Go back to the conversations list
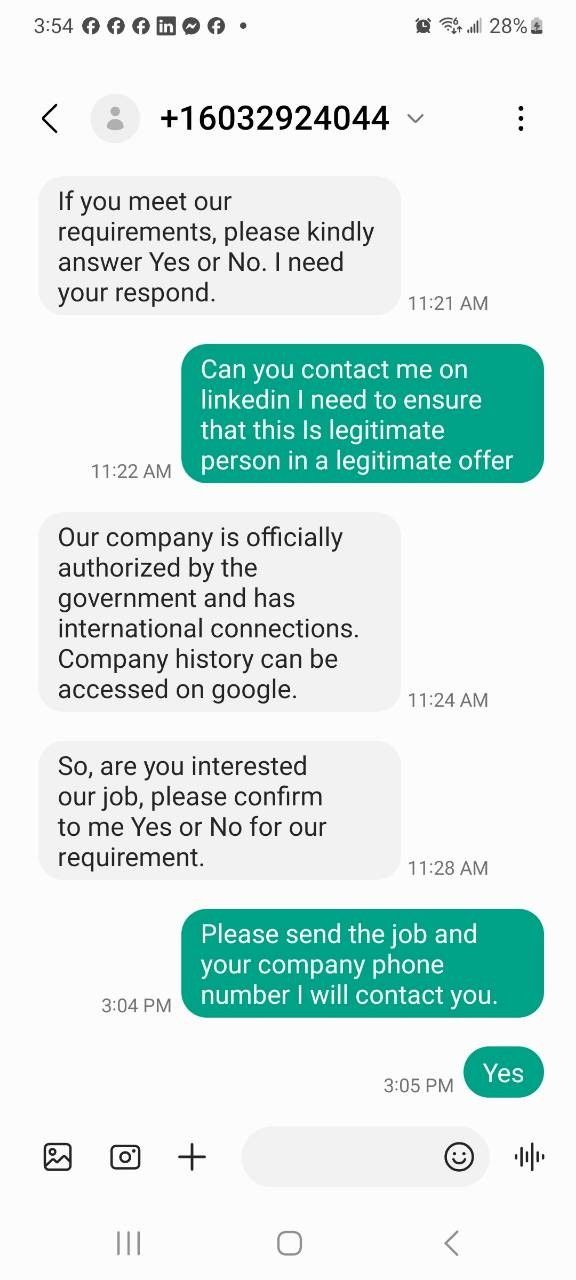The image size is (576, 1280). coord(49,119)
